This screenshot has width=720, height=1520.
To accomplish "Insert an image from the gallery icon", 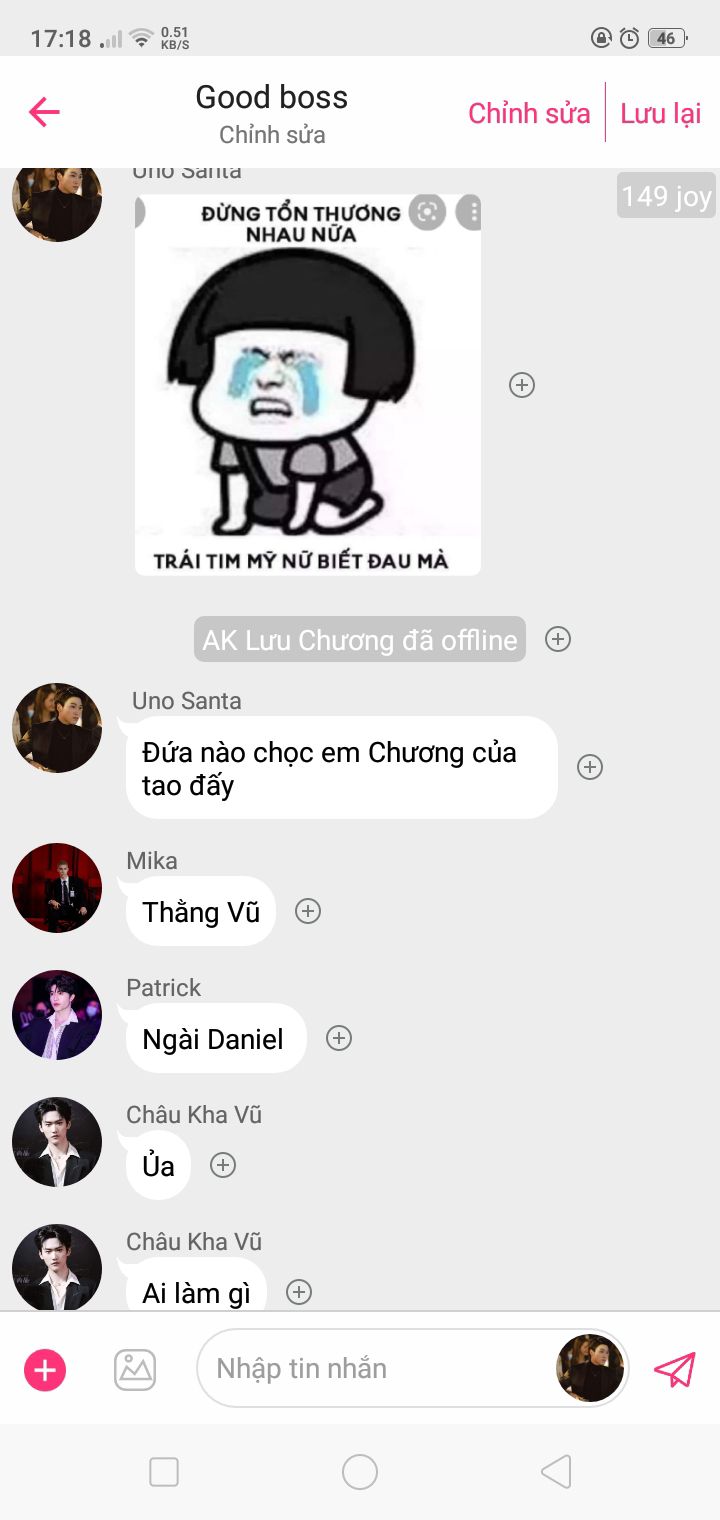I will coord(135,1369).
